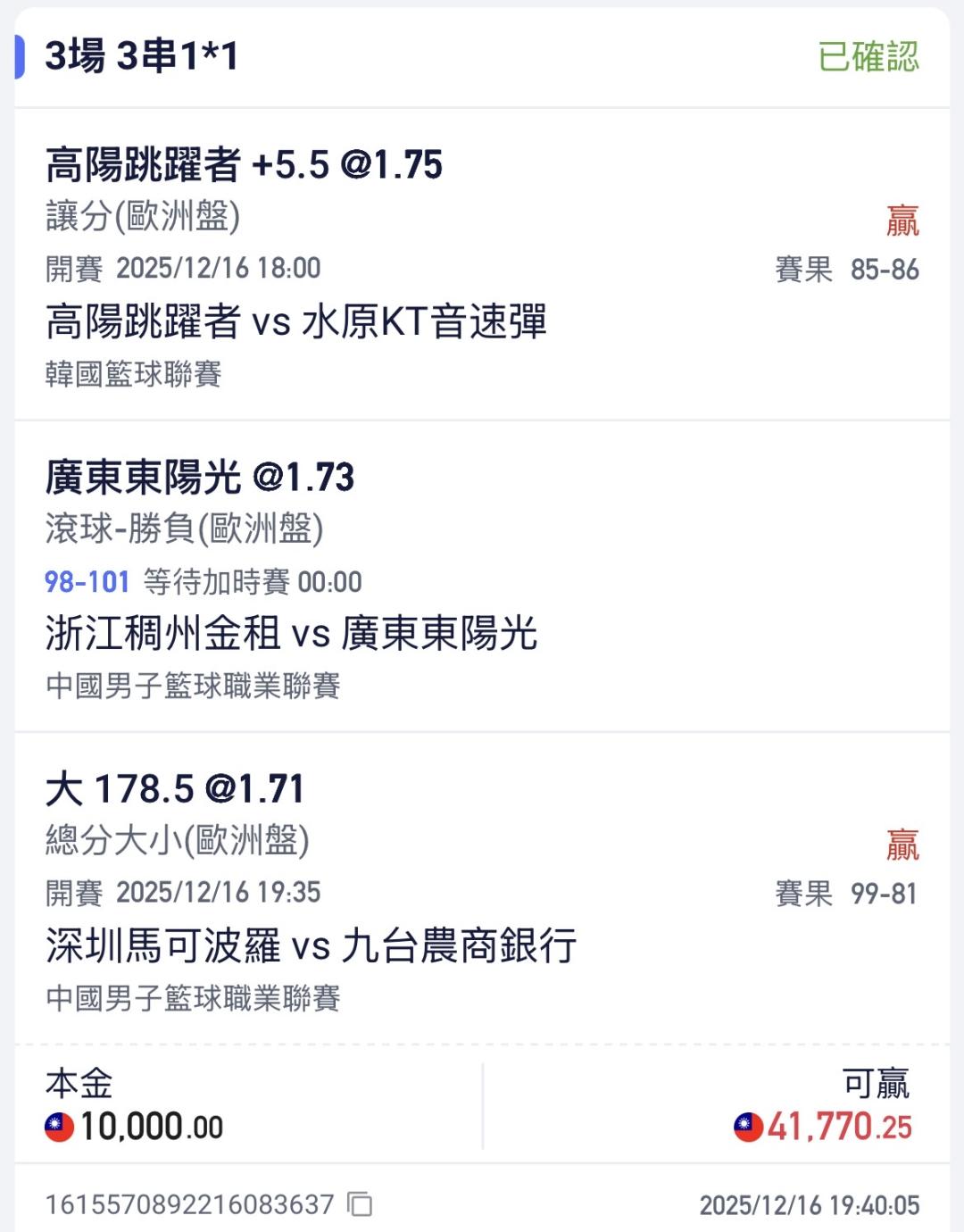The width and height of the screenshot is (964, 1232).
Task: Copy the bet order number
Action: pos(360,1204)
